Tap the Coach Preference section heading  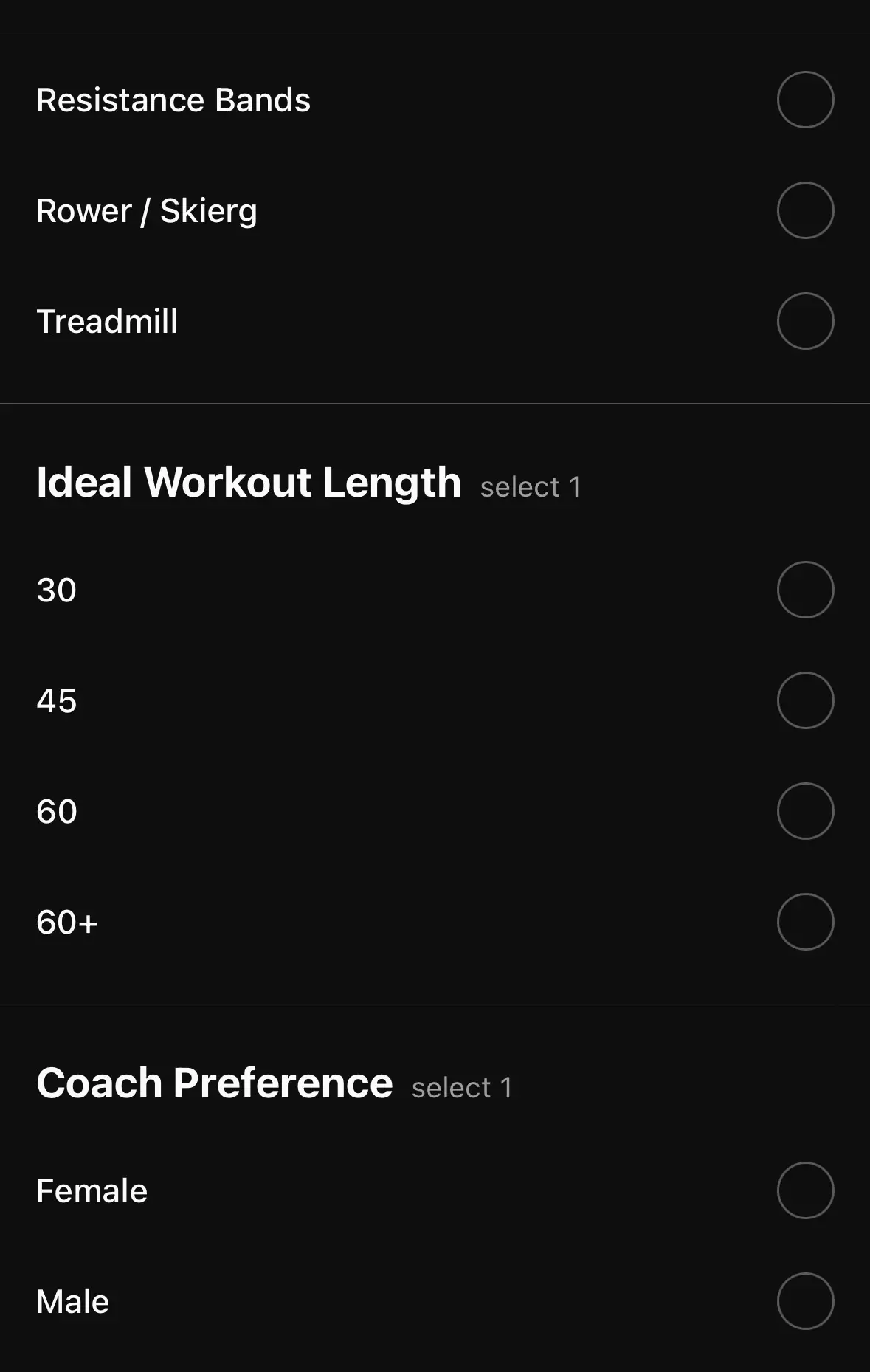pos(215,1083)
